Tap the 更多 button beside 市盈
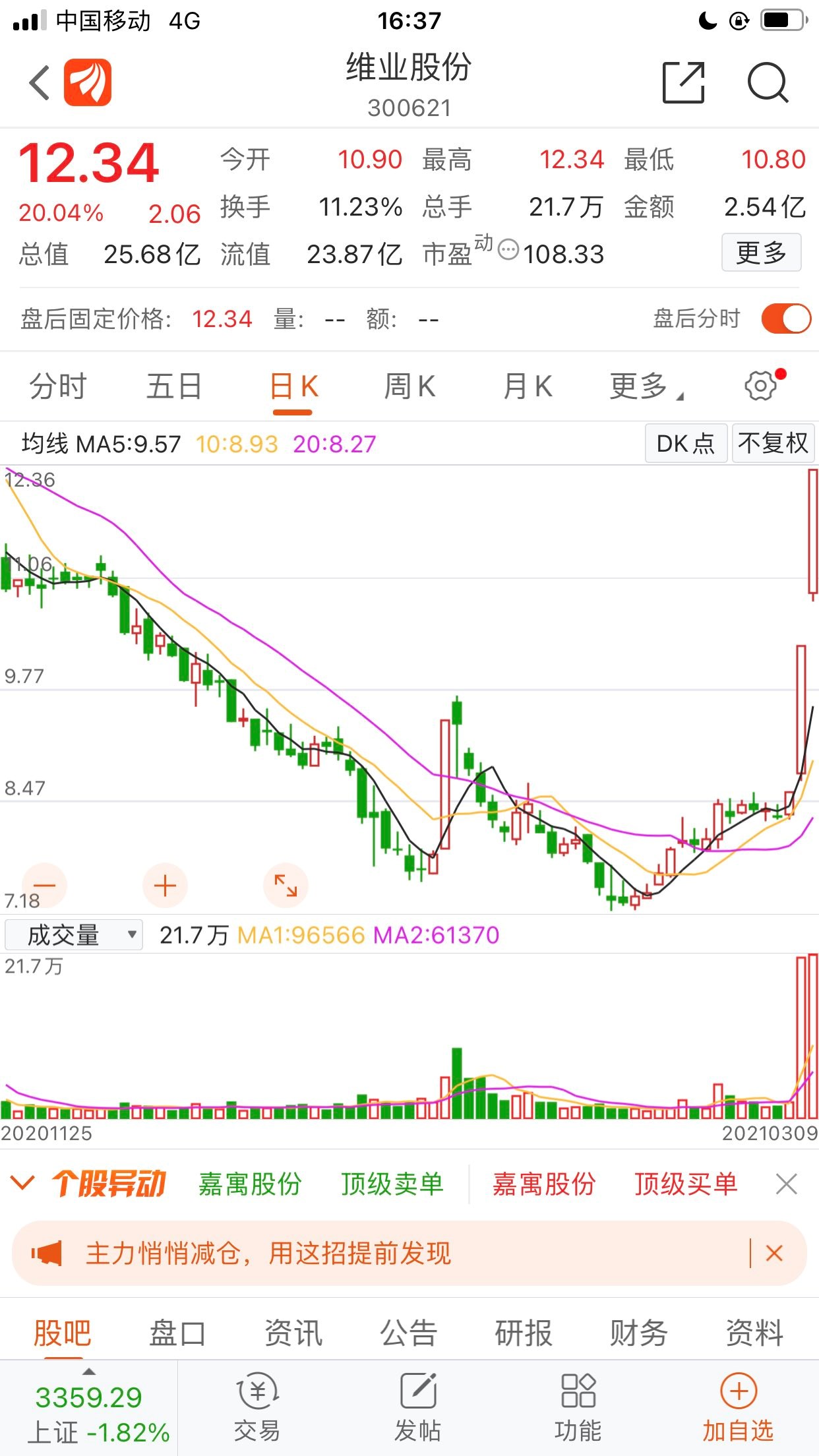This screenshot has height=1456, width=819. pos(761,253)
